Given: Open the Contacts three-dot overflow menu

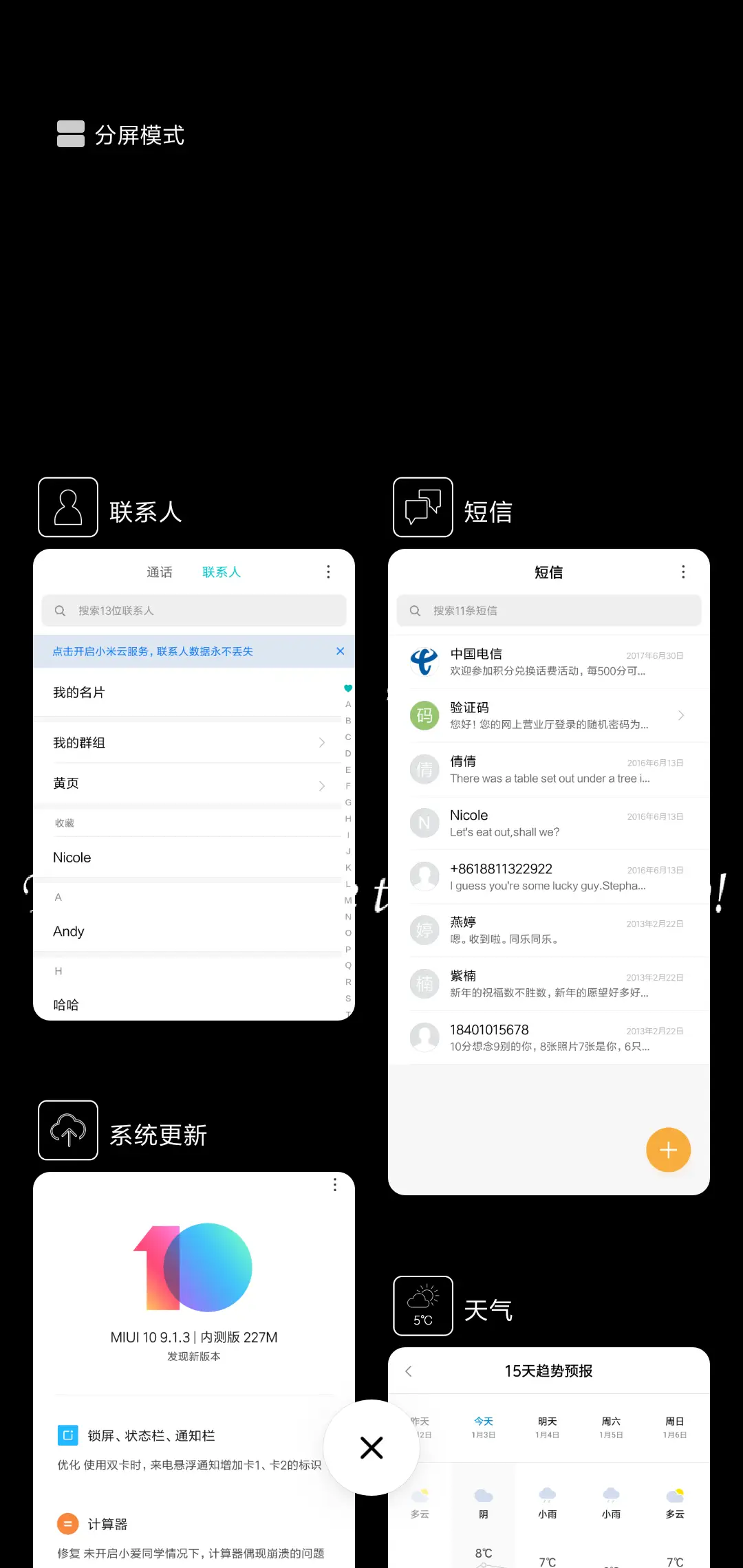Looking at the screenshot, I should (x=329, y=571).
